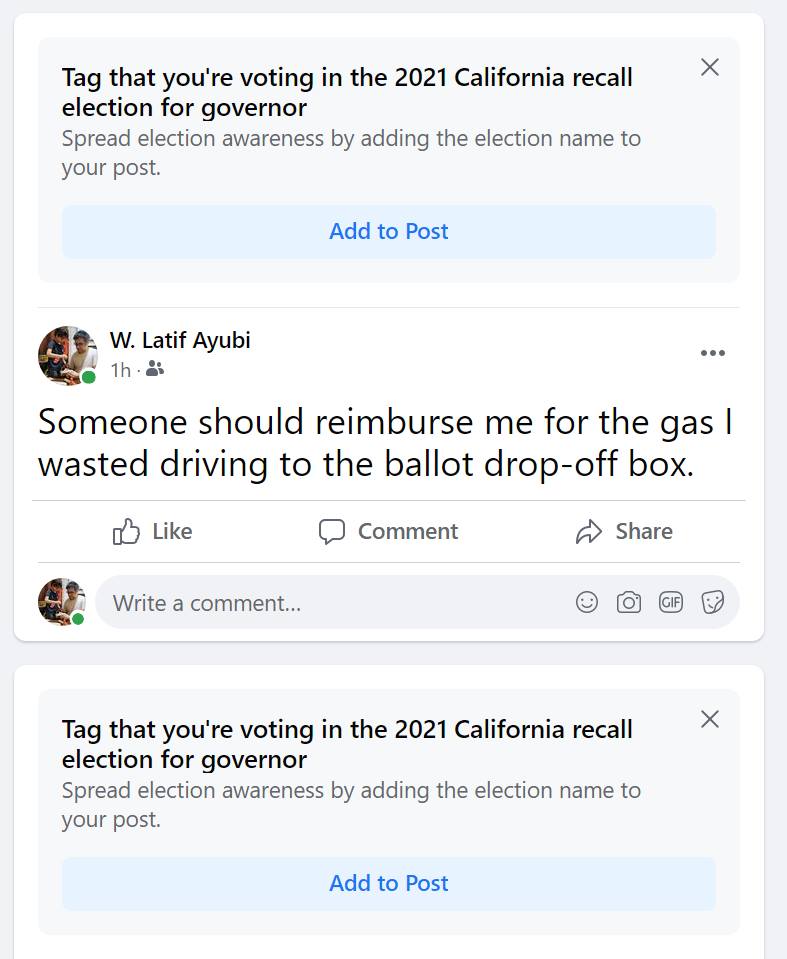Click the Like thumbs-up icon
Screen dimensions: 787x959
click(x=125, y=531)
